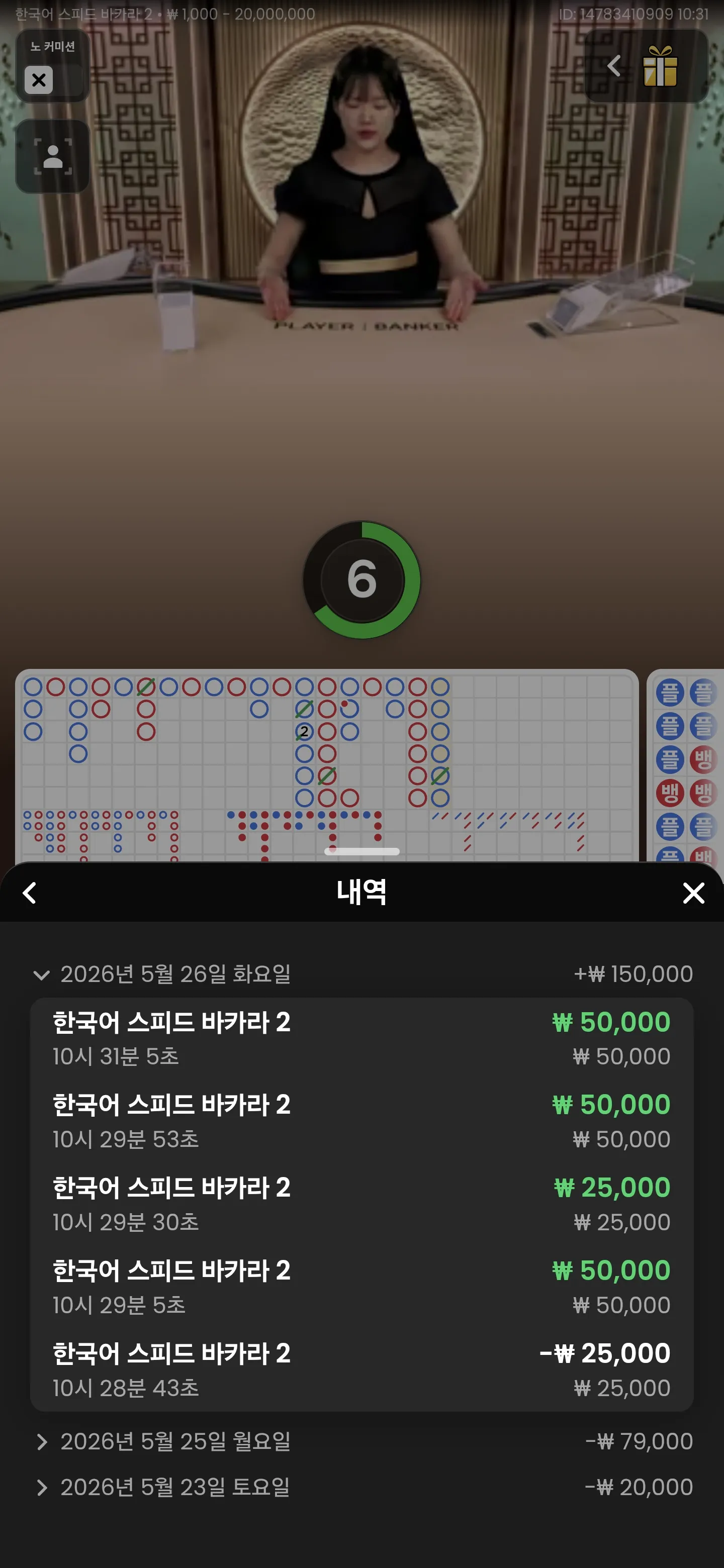Screen dimensions: 724x1568
Task: Open the losing round at 10시 28분 43초
Action: point(361,1369)
